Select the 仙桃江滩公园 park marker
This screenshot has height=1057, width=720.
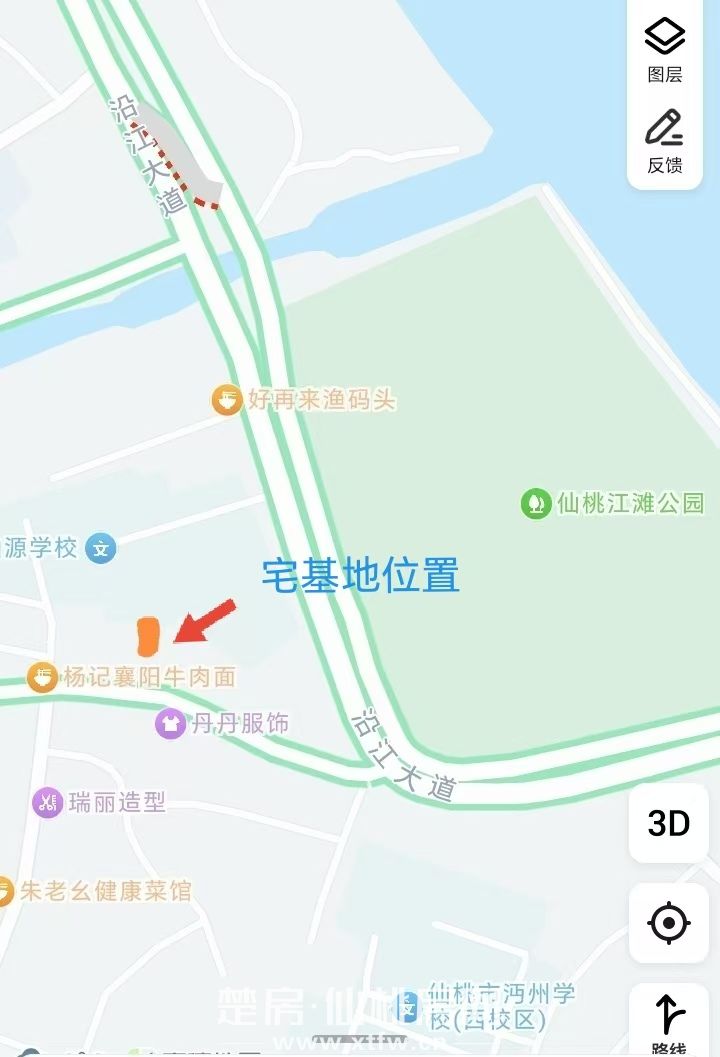(534, 502)
